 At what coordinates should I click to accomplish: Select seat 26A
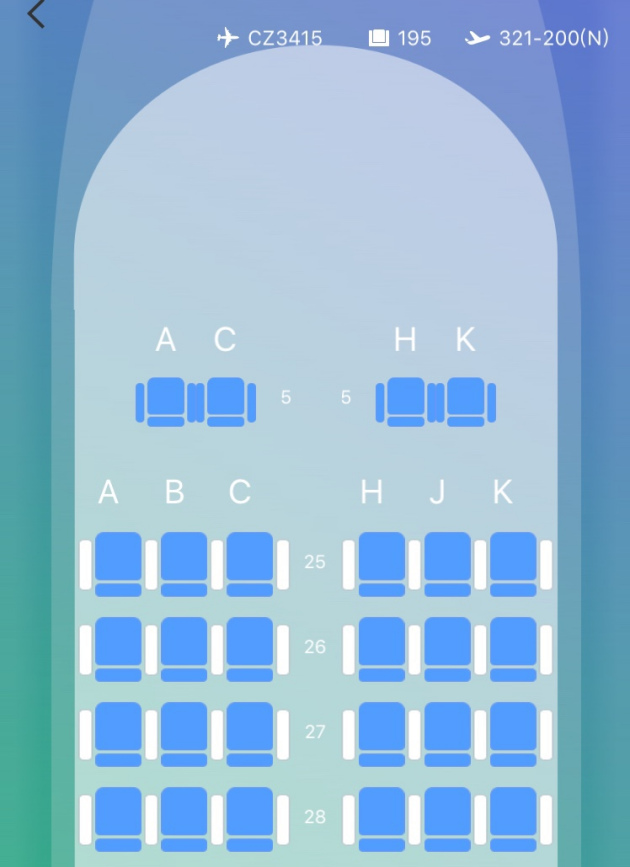point(118,648)
